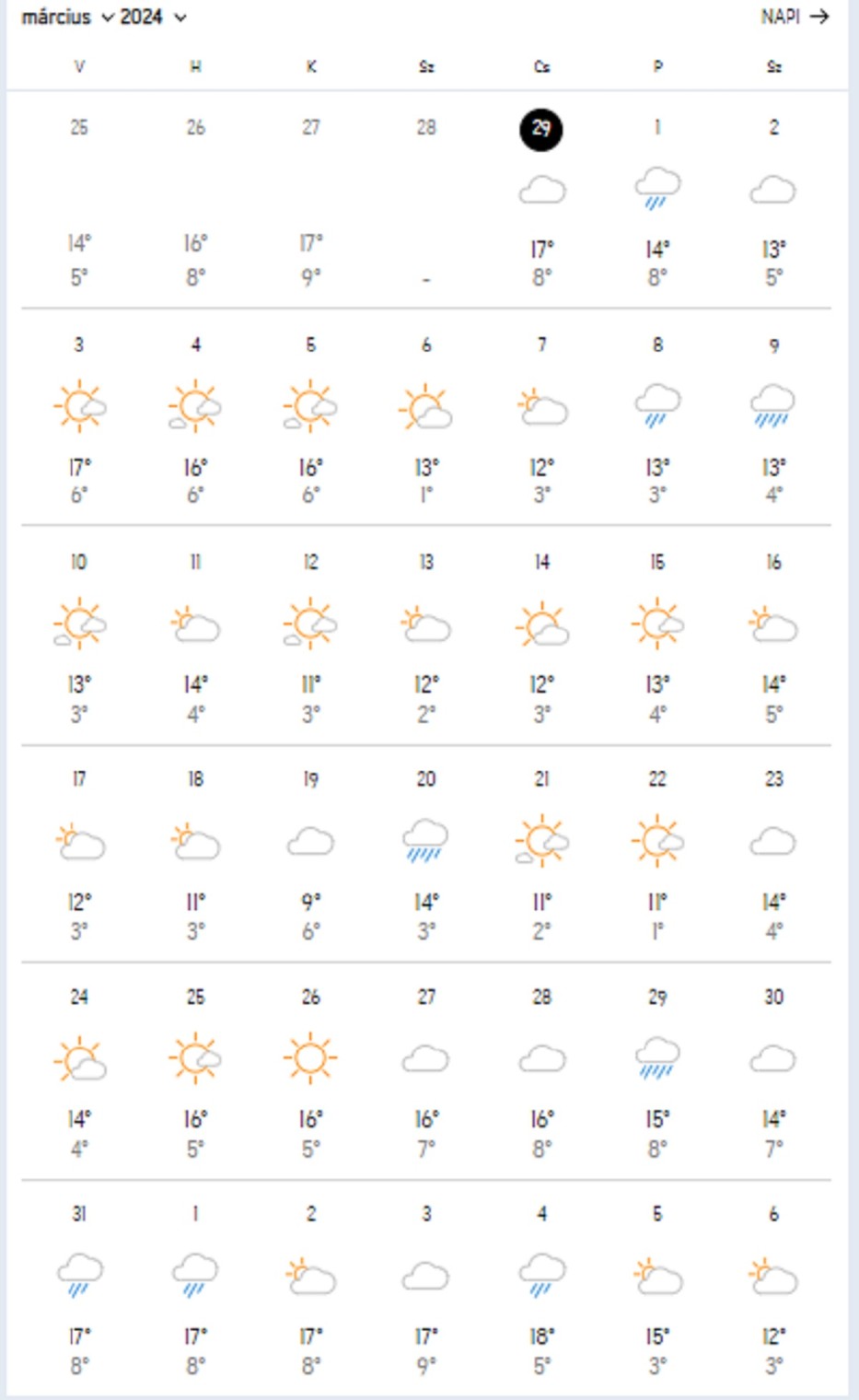Screen dimensions: 859x1400
Task: Click the heavy rain icon on March 9
Action: [772, 403]
